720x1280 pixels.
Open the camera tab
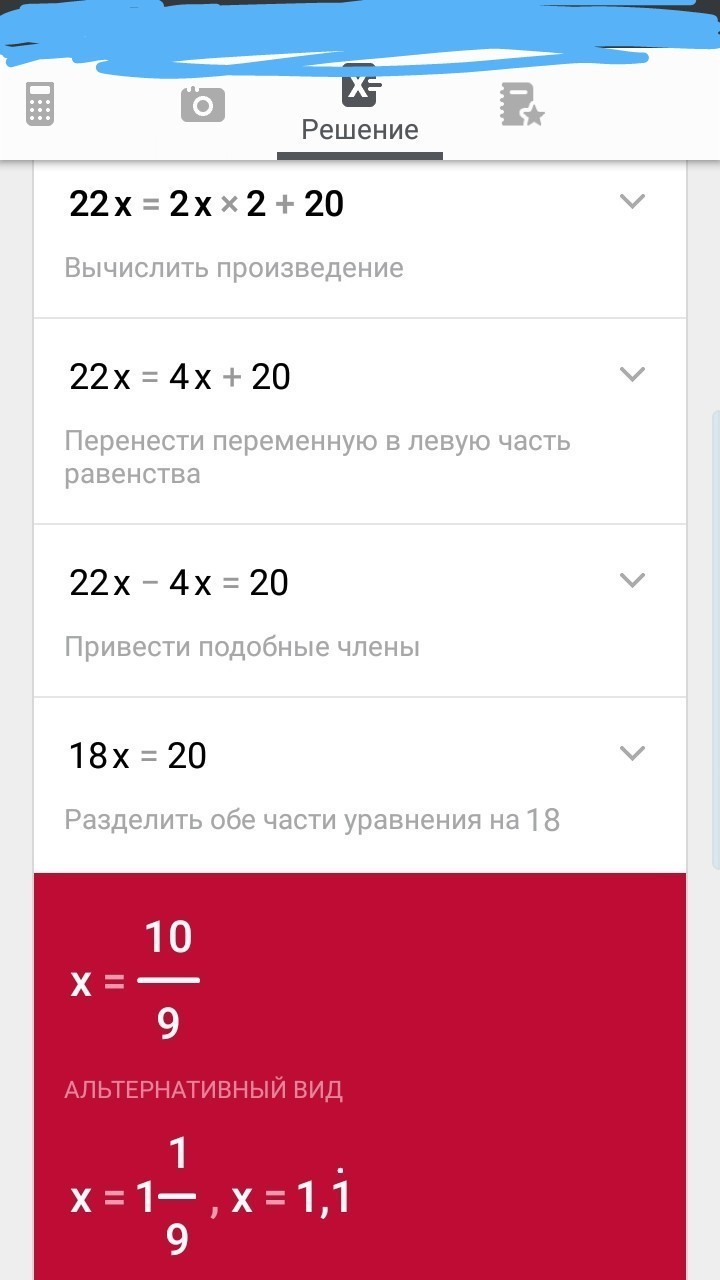pyautogui.click(x=202, y=104)
